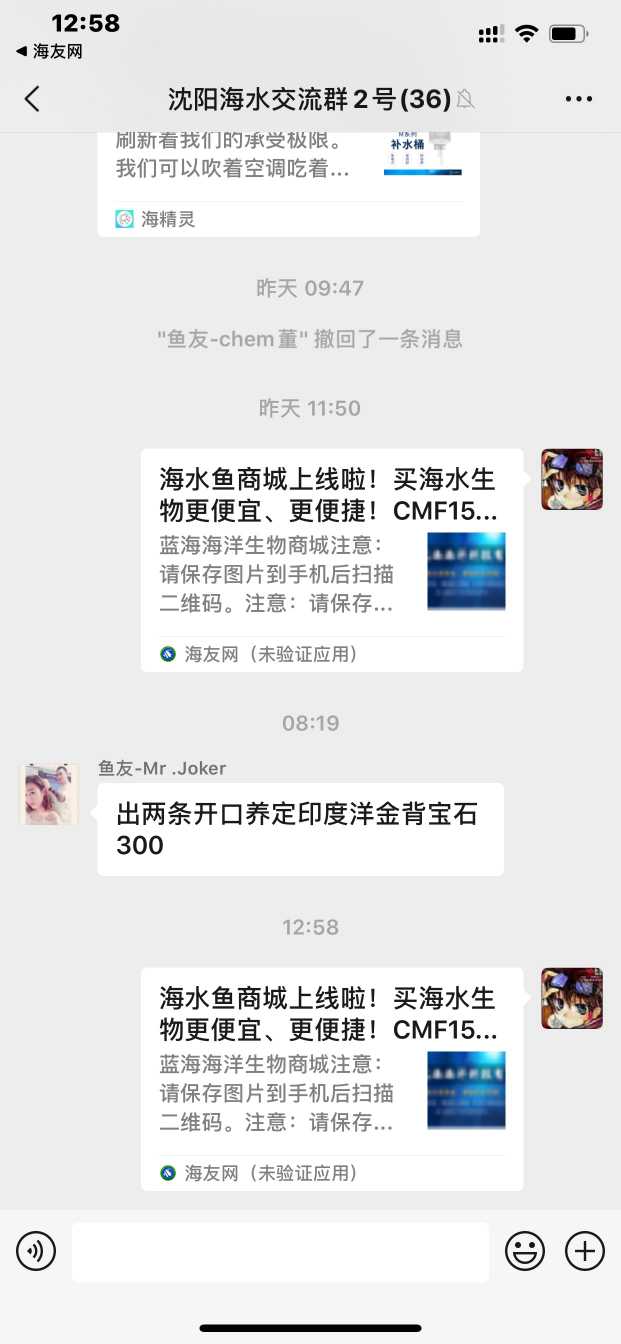Tap the message text field

[280, 1251]
